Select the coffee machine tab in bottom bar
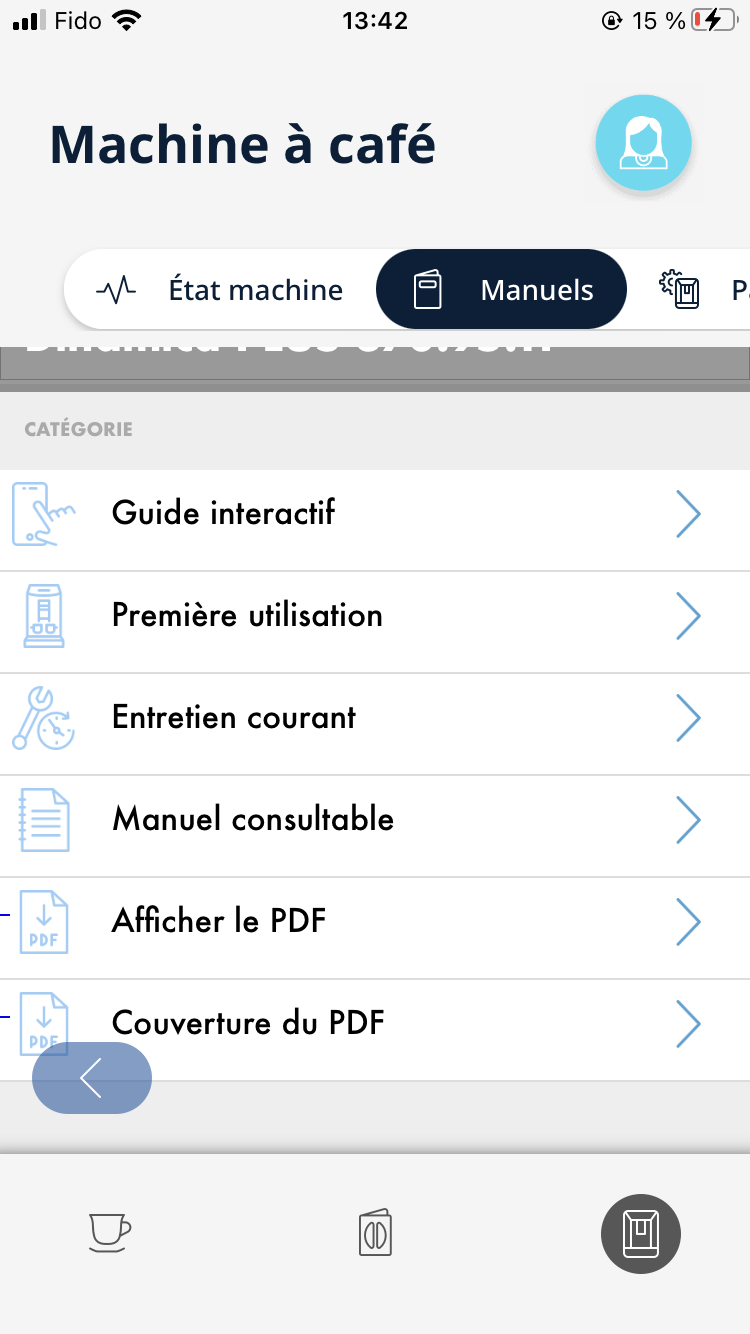Viewport: 750px width, 1334px height. click(x=640, y=1233)
